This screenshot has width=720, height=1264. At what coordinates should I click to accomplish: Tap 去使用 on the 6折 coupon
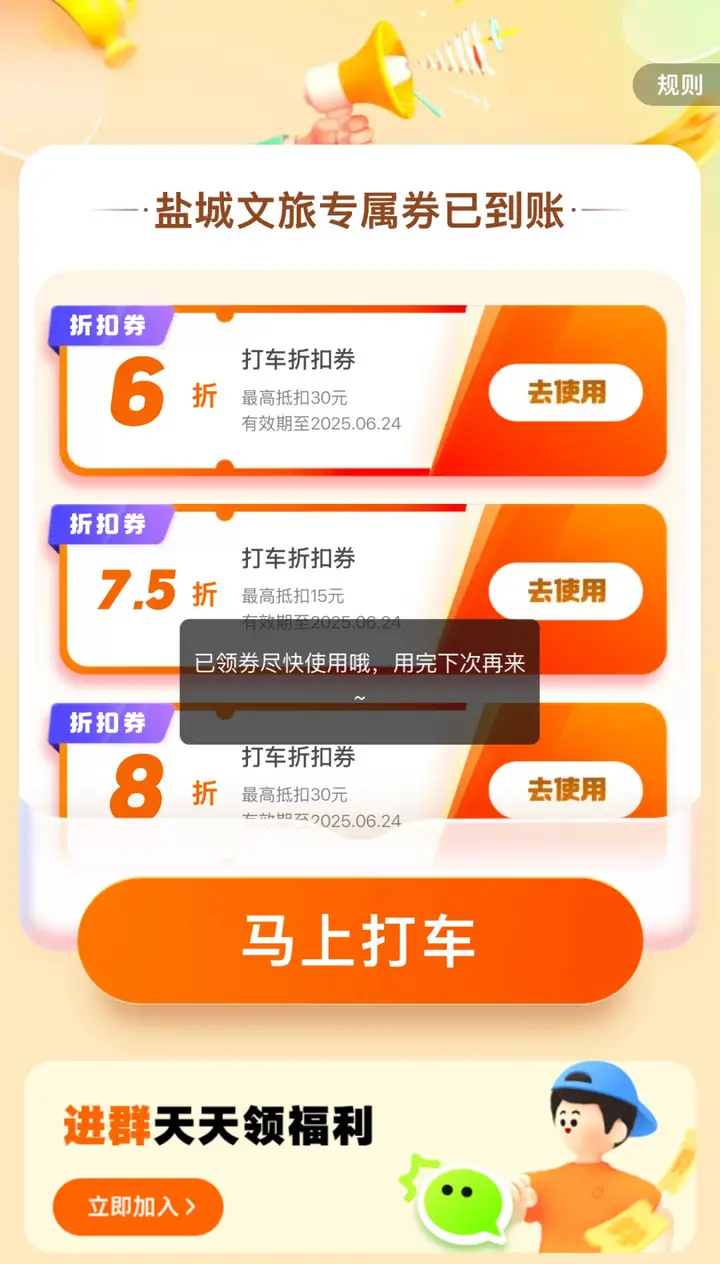coord(565,392)
